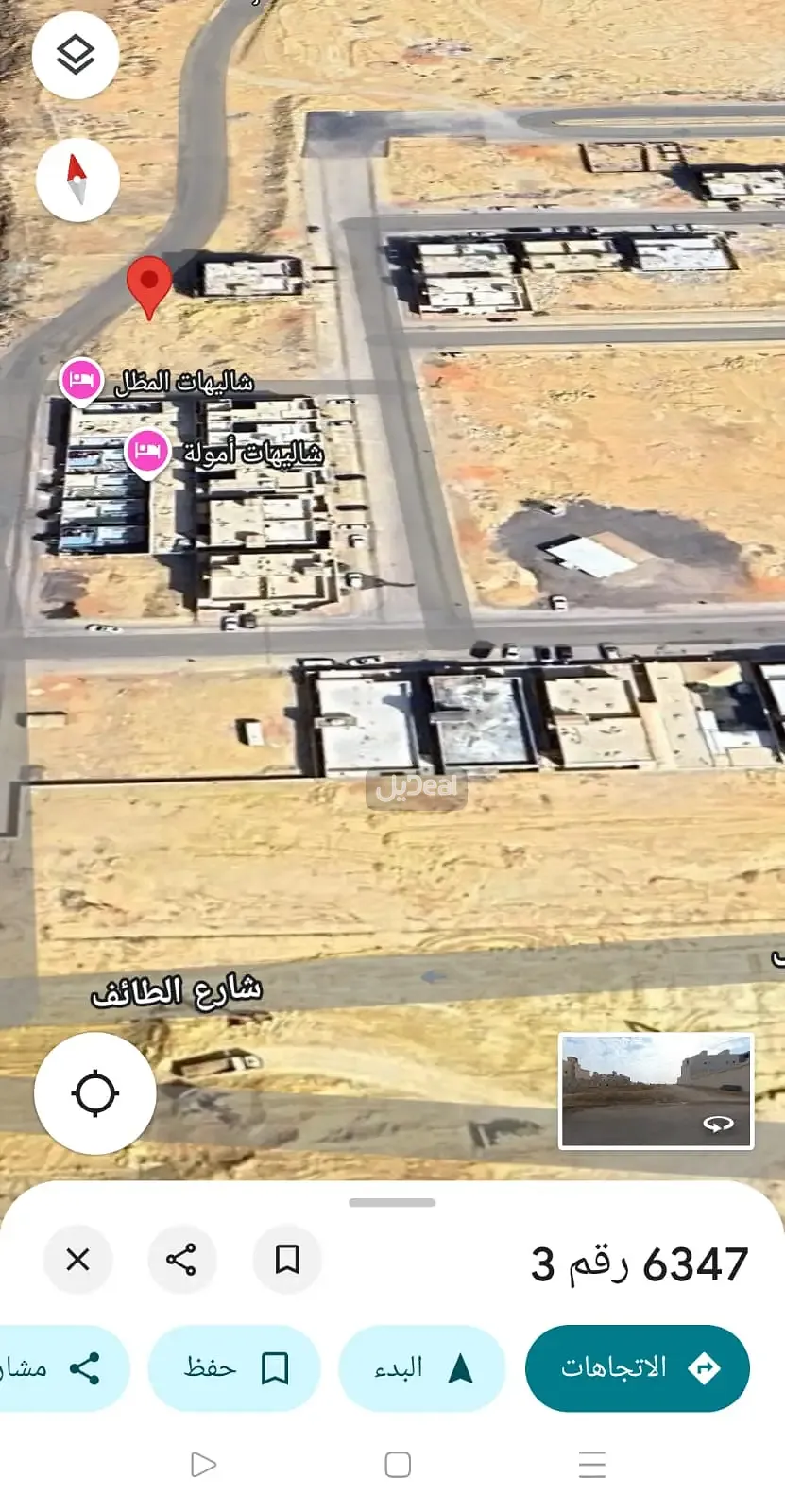Image resolution: width=785 pixels, height=1512 pixels.
Task: Save the place using the حفظ chip
Action: (234, 1367)
